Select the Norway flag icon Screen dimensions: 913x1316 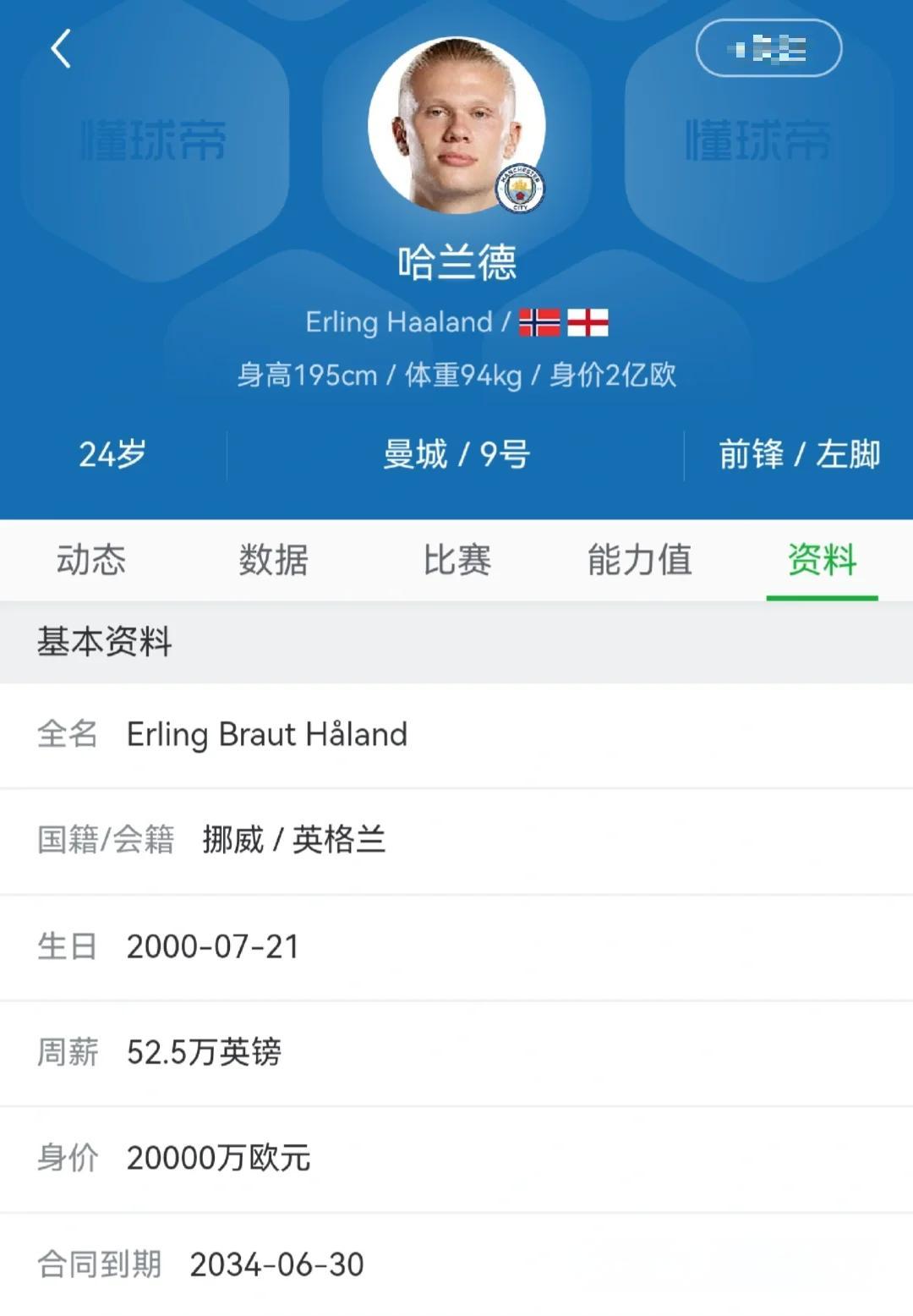coord(539,321)
